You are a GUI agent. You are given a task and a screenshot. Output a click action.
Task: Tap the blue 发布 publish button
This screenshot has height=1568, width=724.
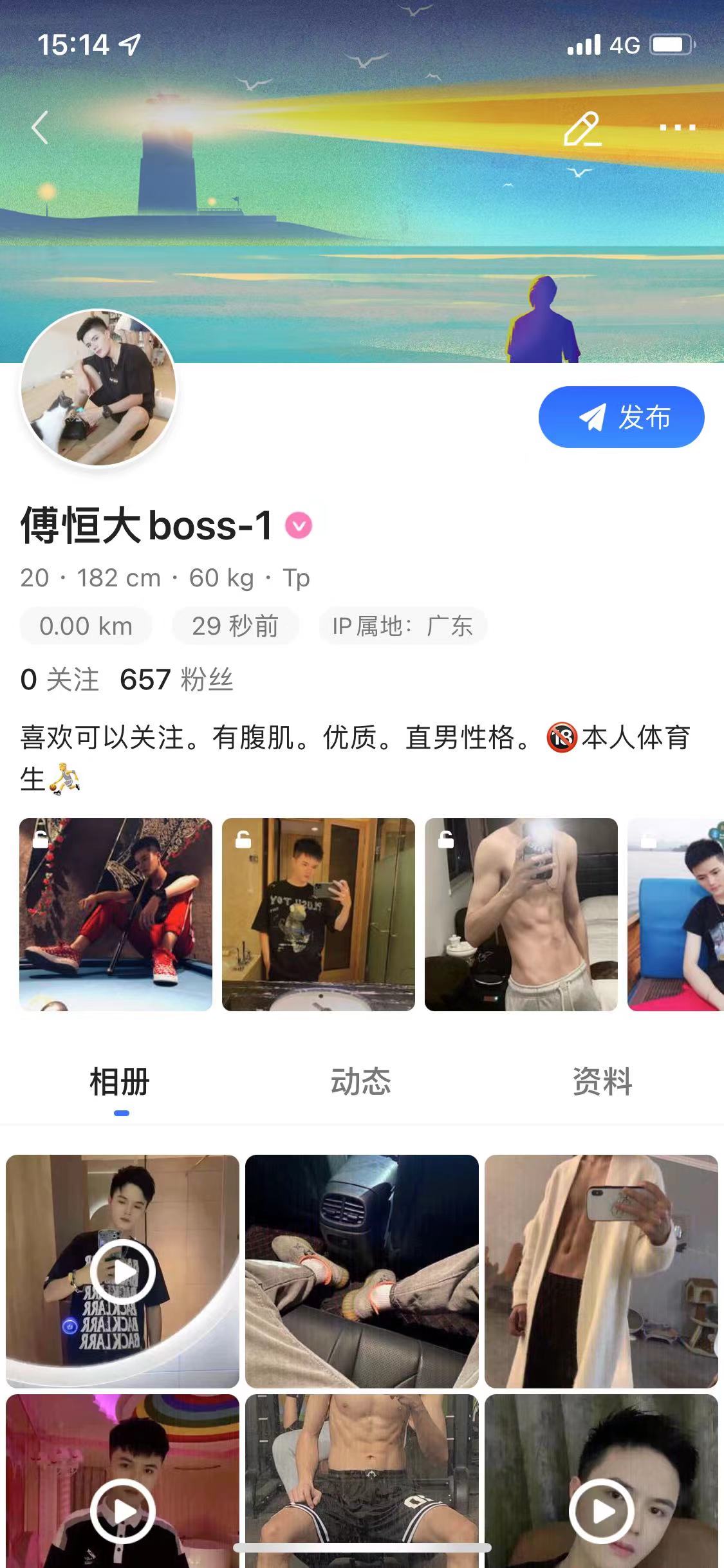(x=621, y=417)
